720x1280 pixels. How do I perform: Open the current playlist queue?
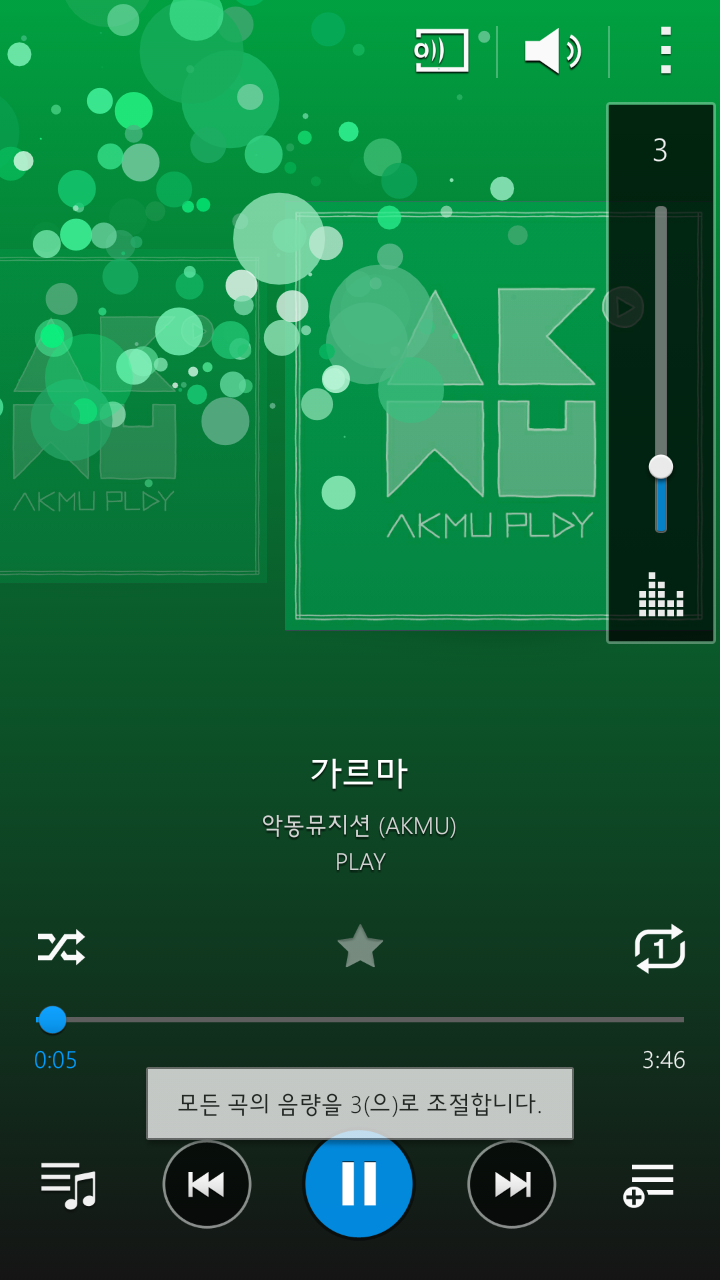pos(68,1185)
